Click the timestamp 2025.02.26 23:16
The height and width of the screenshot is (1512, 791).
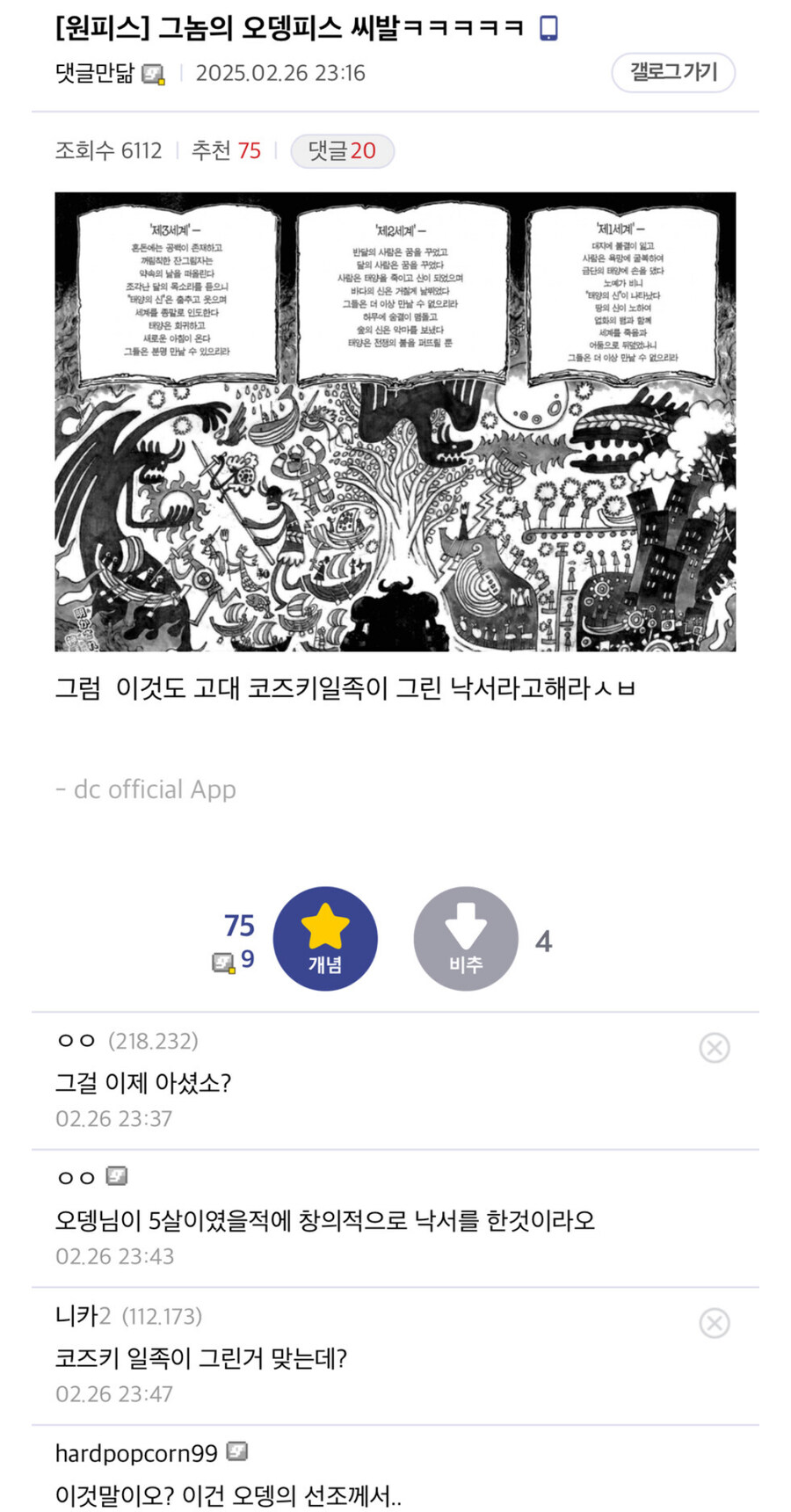(x=283, y=73)
